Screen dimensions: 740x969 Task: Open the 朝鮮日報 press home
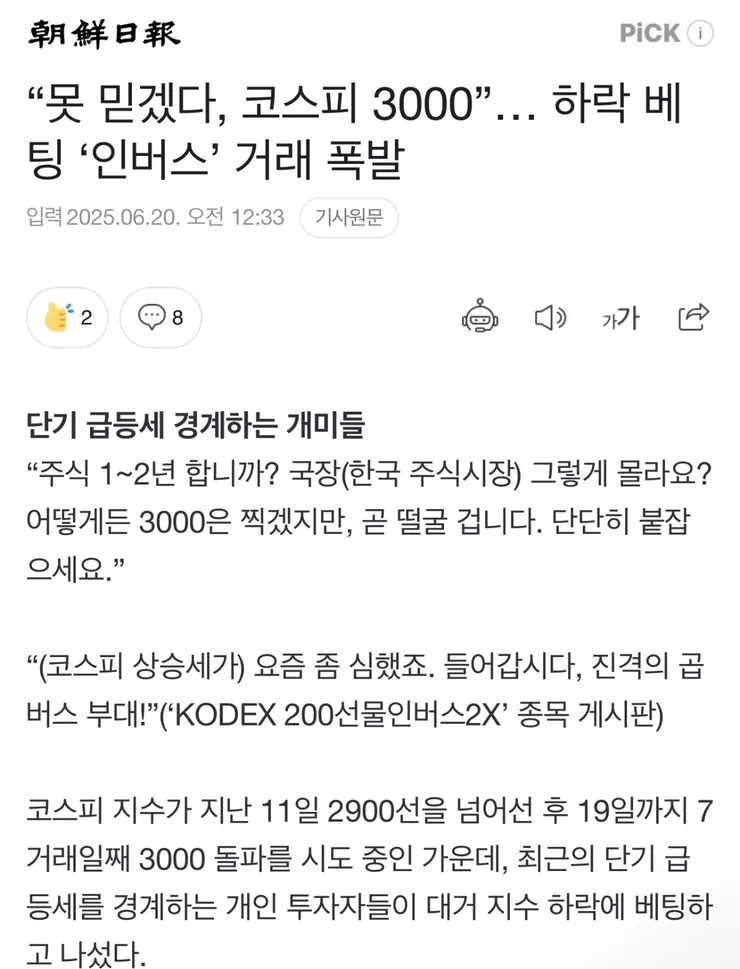tap(105, 34)
